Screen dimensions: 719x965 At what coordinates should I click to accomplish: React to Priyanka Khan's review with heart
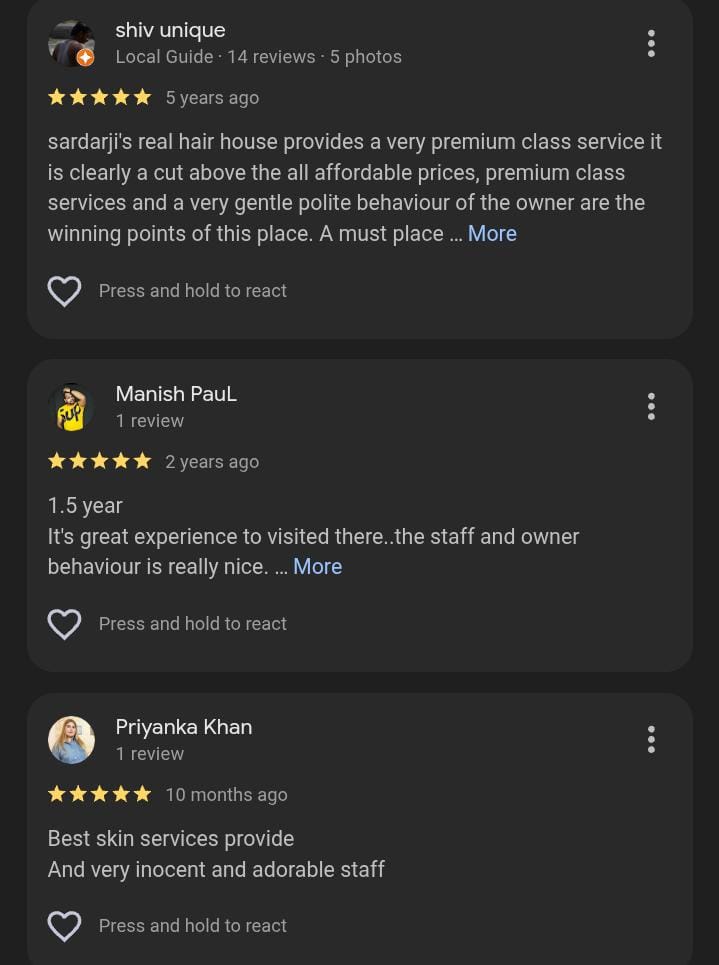click(x=65, y=926)
